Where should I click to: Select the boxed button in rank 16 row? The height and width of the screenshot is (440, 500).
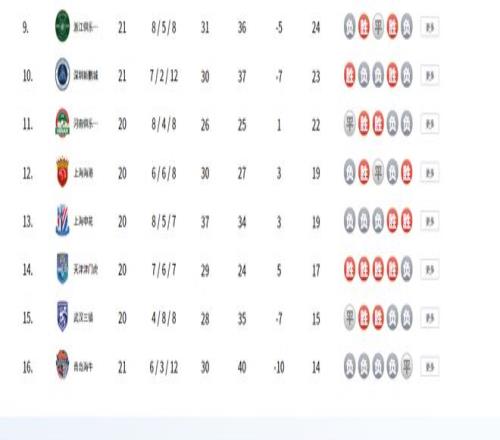tap(430, 367)
